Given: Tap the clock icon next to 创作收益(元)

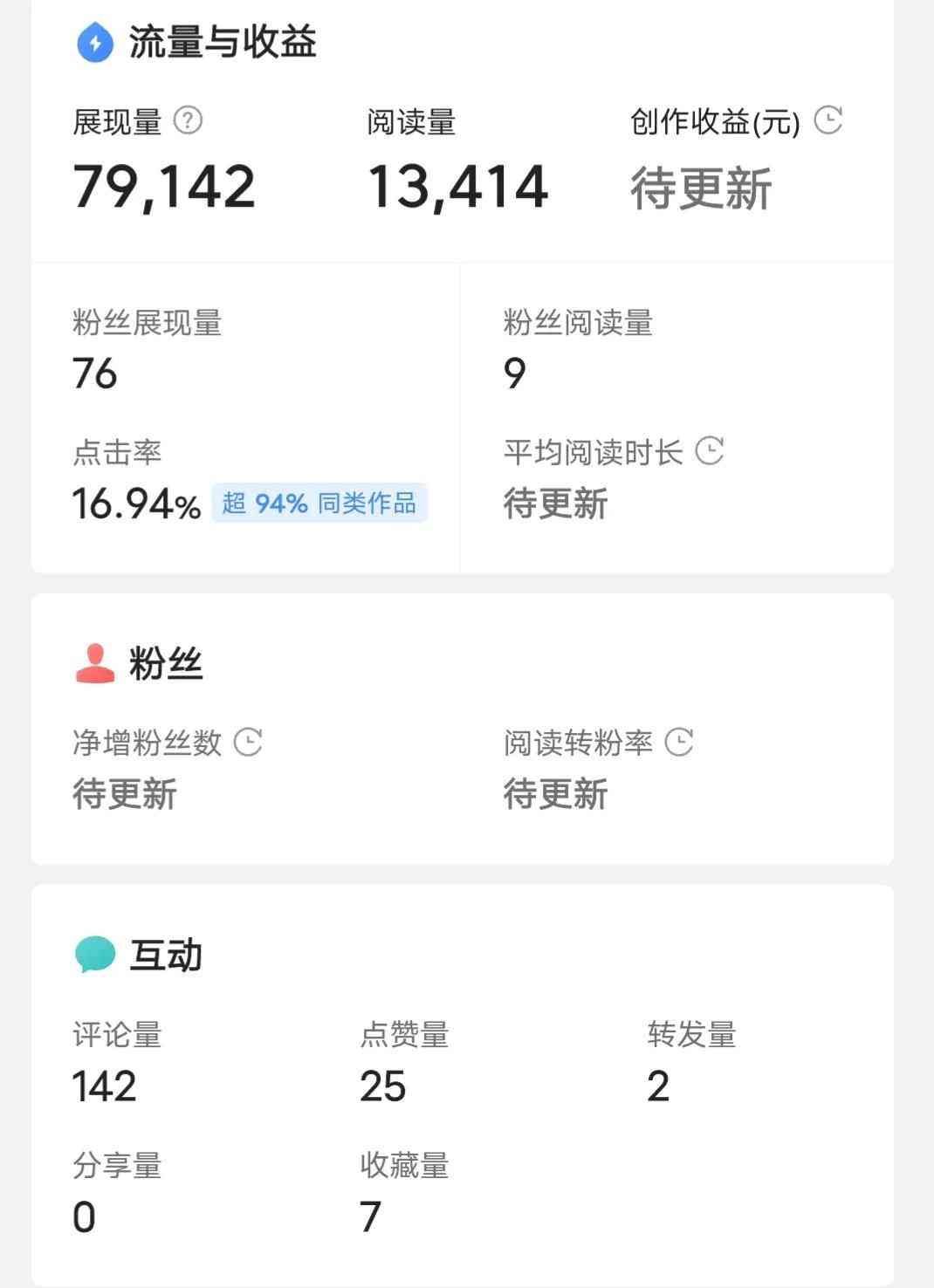Looking at the screenshot, I should click(x=828, y=120).
